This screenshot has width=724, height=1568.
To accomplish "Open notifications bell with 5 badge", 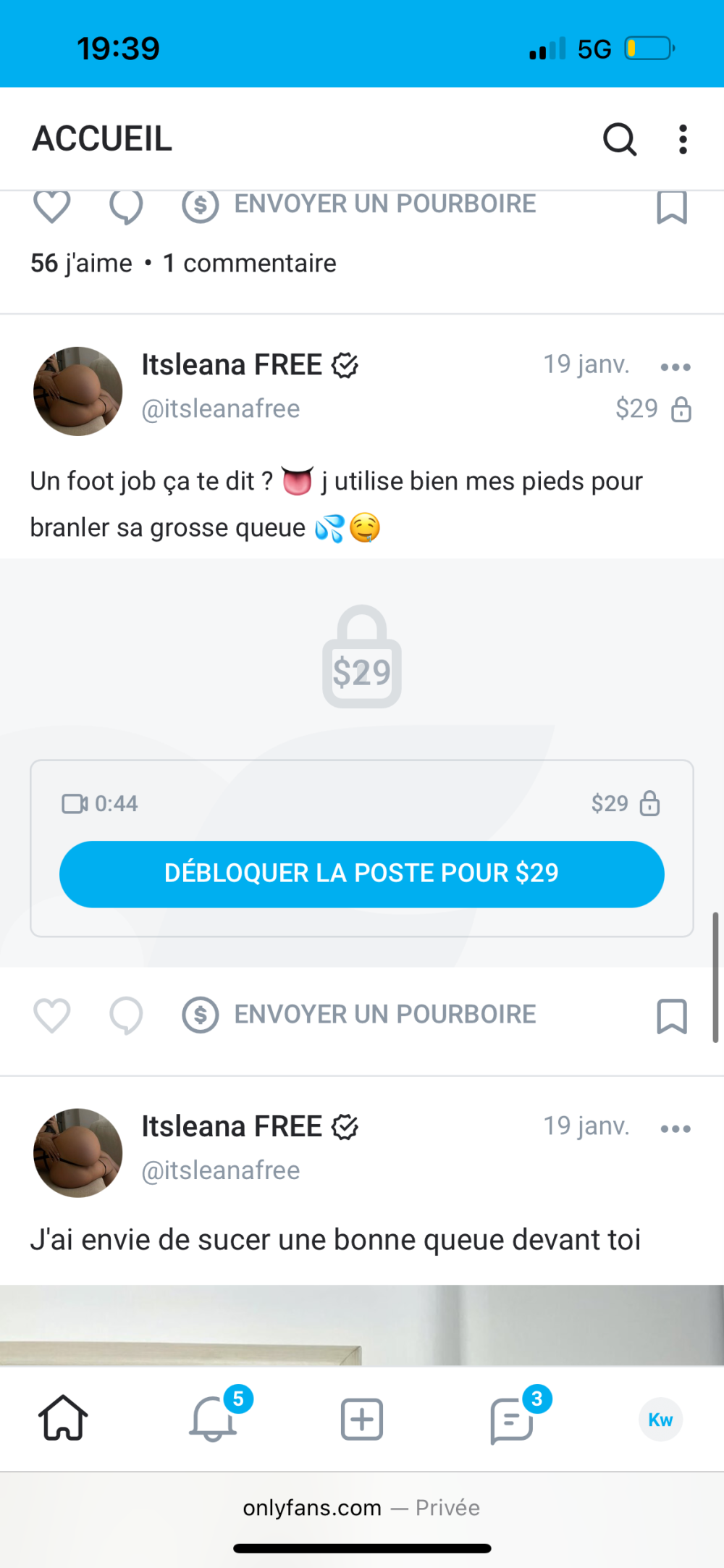I will [x=213, y=1418].
